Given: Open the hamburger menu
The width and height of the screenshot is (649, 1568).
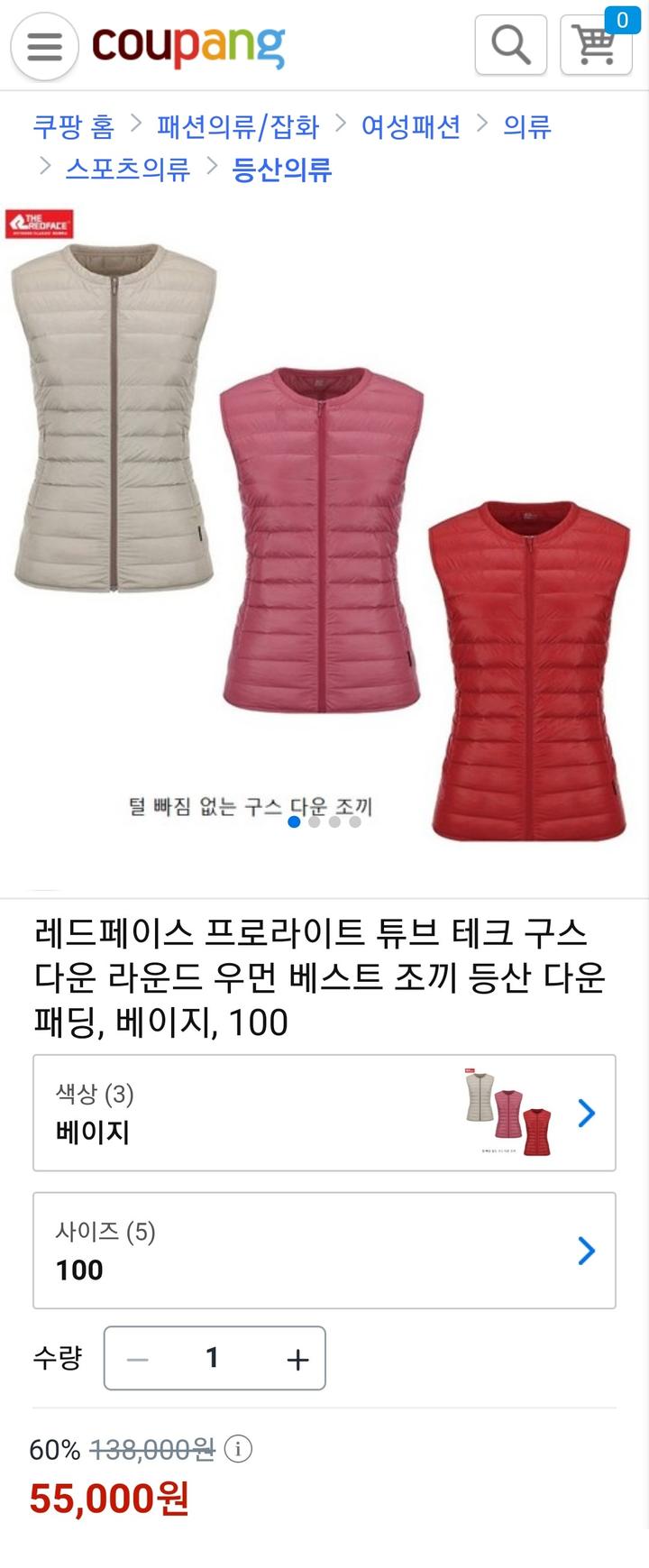Looking at the screenshot, I should 44,46.
